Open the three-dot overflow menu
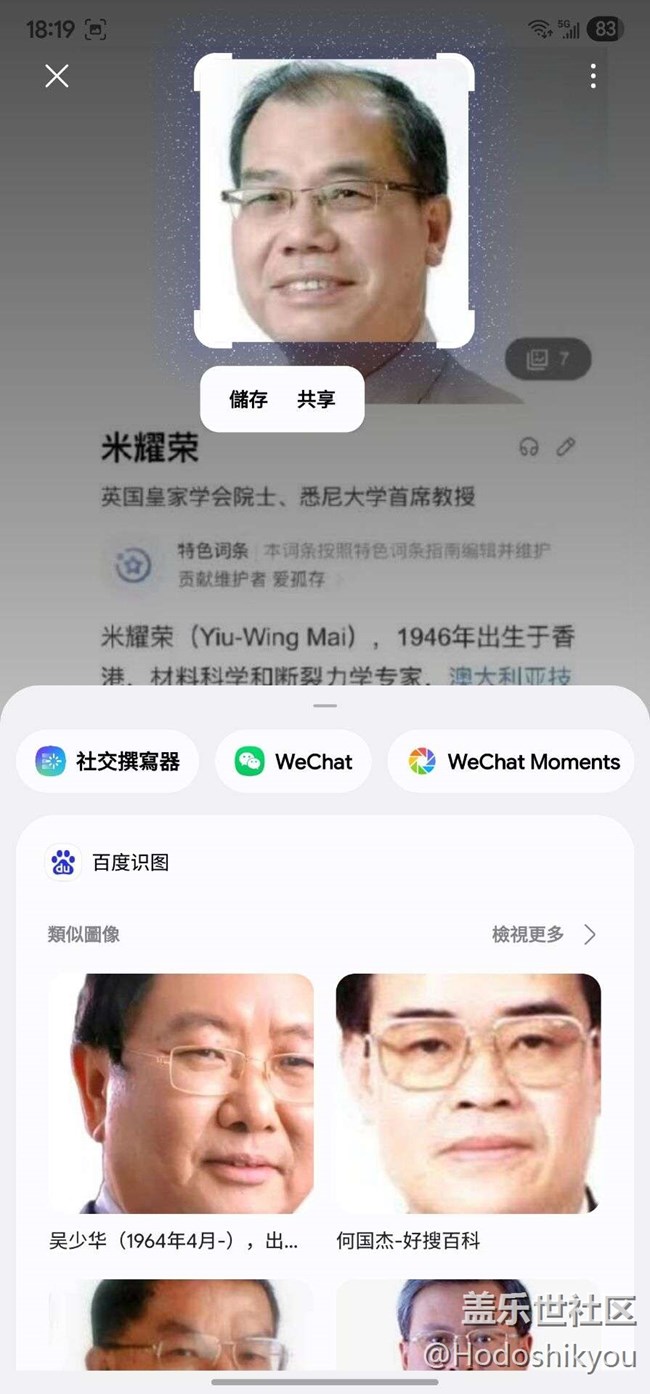 tap(593, 76)
